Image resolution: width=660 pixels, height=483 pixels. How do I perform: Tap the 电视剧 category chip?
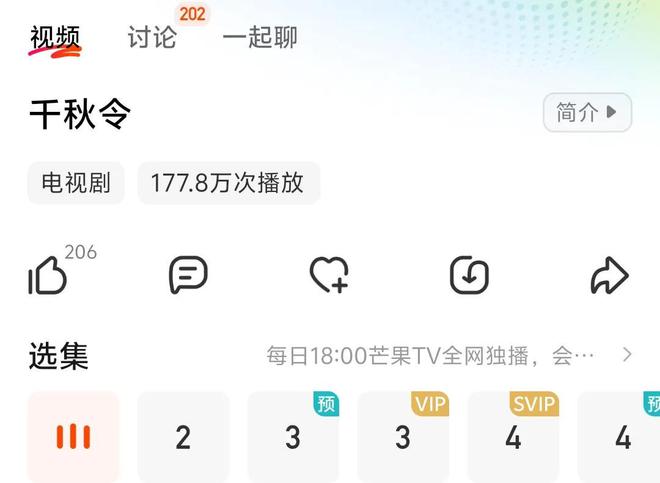(x=76, y=183)
